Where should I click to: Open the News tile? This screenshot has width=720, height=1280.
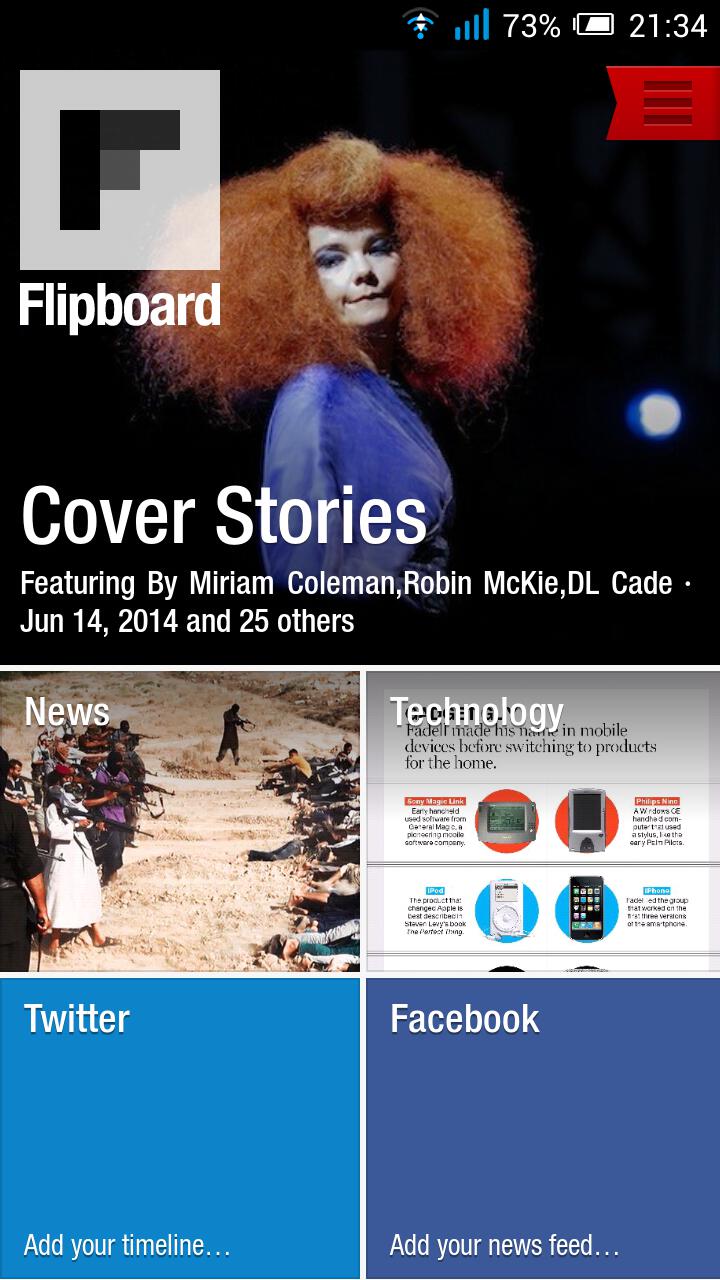(x=180, y=822)
